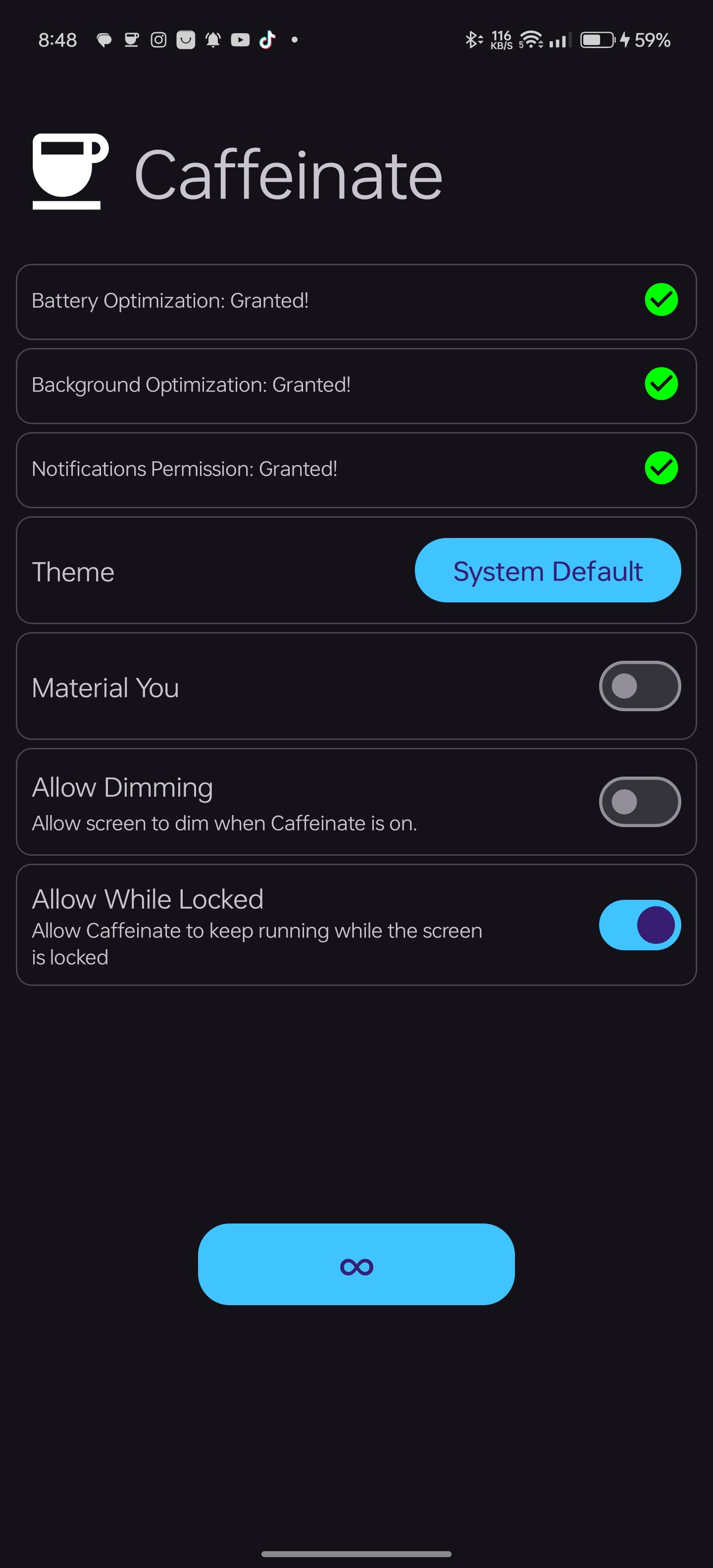Open the Notifications Permission row
The height and width of the screenshot is (1568, 713).
point(356,469)
